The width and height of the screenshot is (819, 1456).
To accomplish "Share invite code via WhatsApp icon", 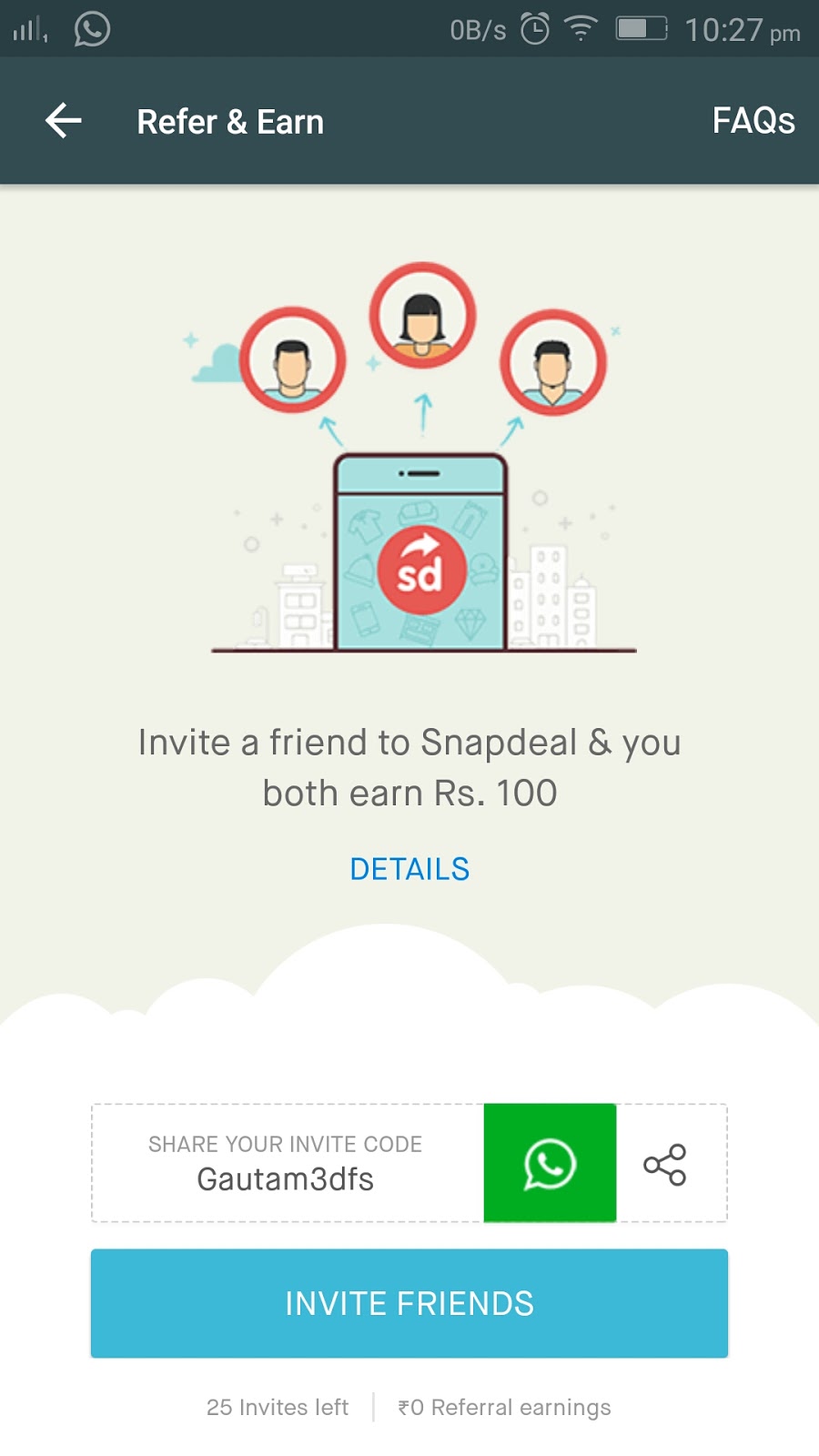I will coord(549,1165).
